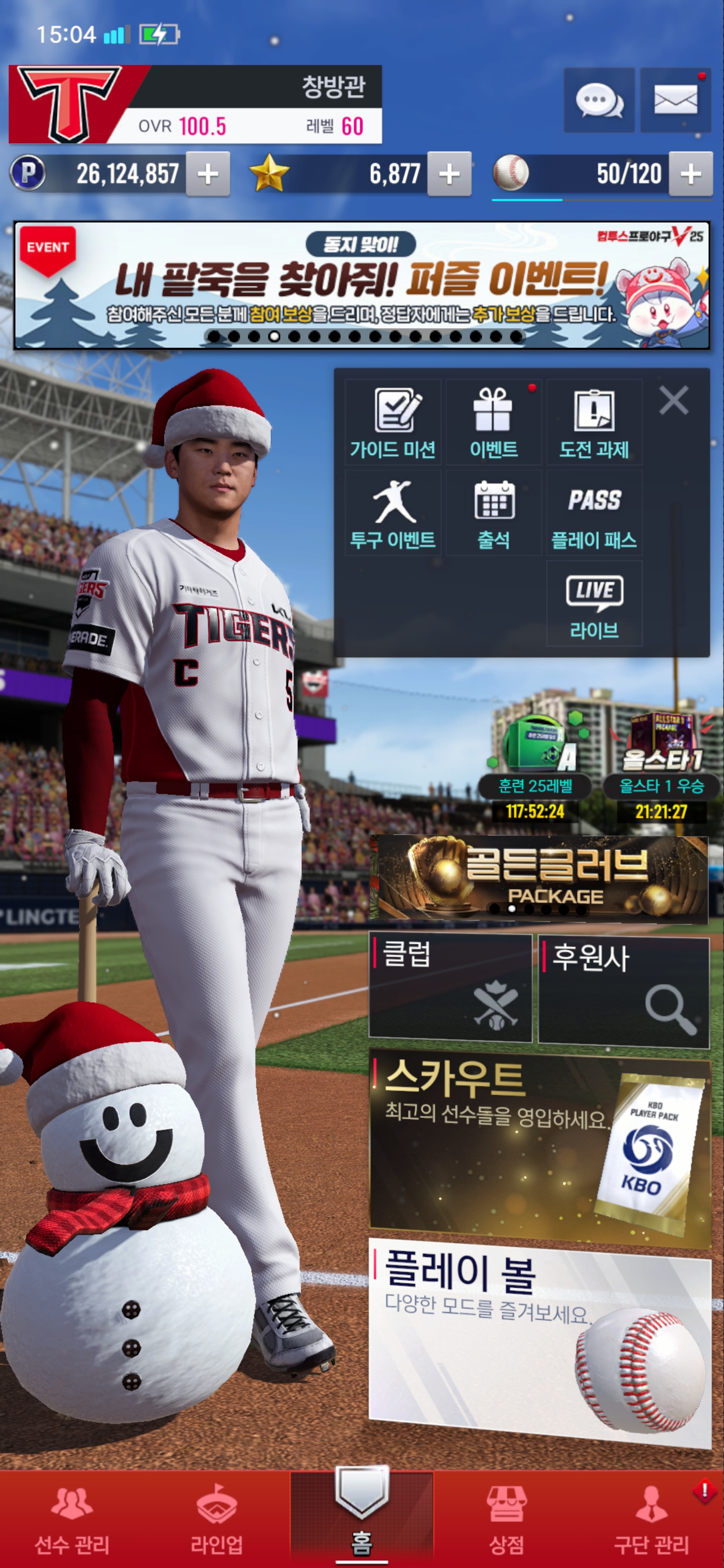Open the mailbox envelope icon

(x=675, y=101)
